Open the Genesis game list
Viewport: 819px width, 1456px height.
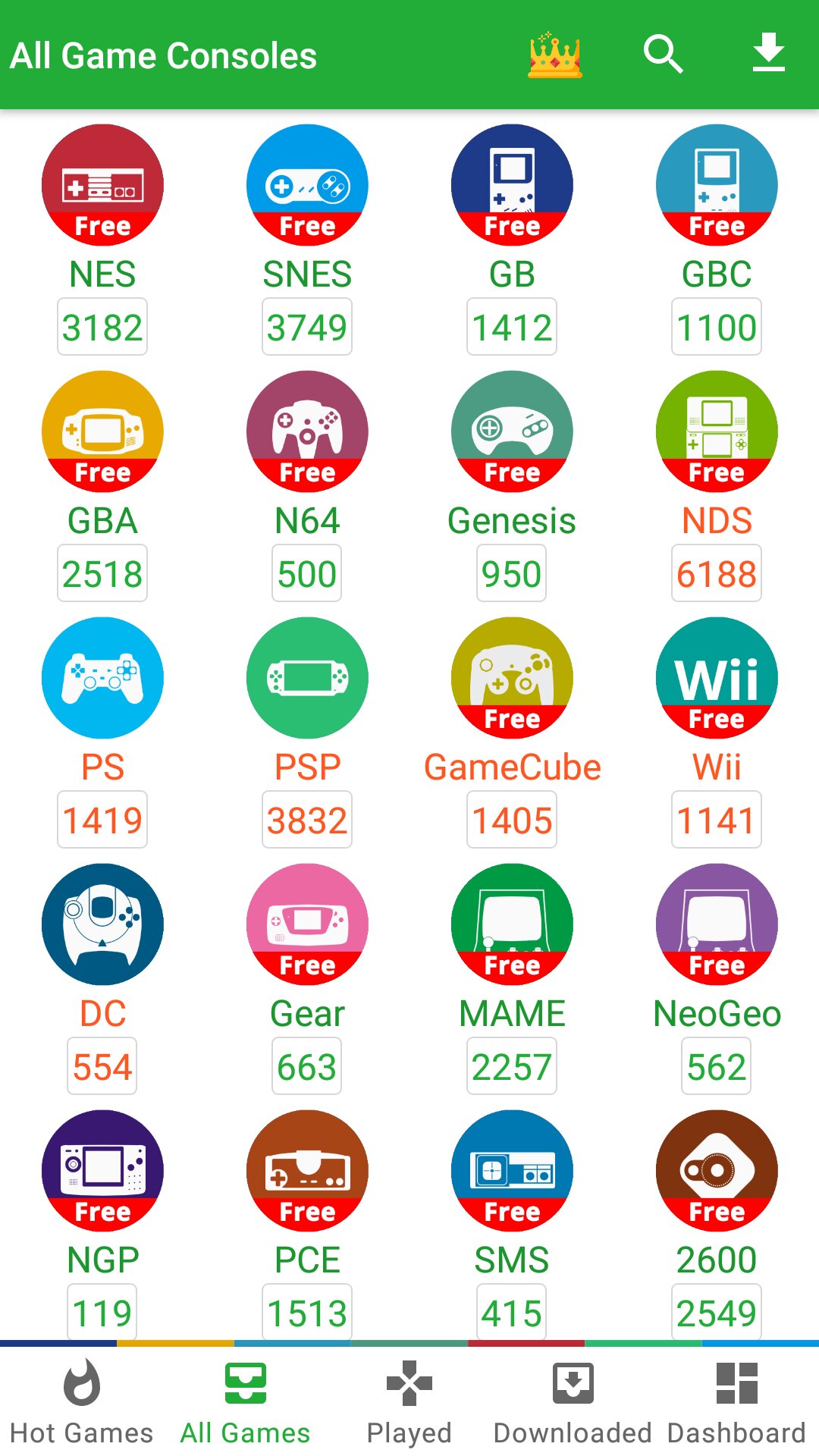click(512, 431)
